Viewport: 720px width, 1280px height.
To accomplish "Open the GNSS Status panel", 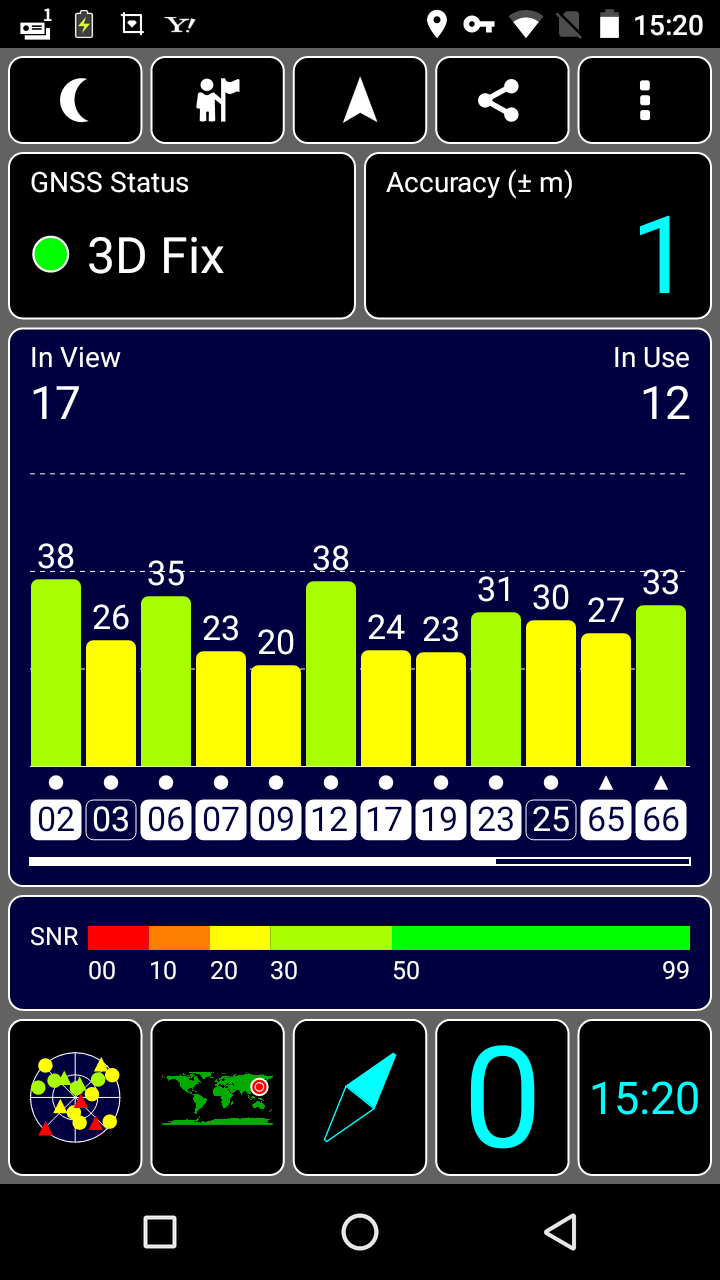I will point(182,236).
